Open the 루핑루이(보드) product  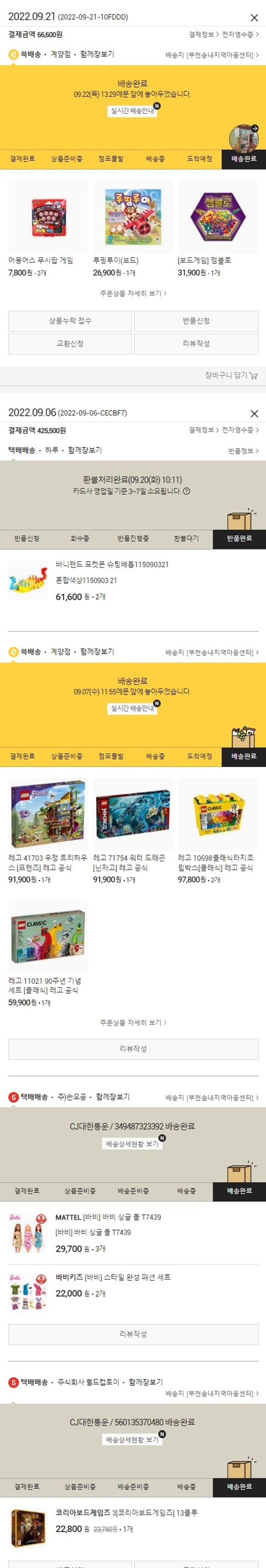tap(133, 217)
